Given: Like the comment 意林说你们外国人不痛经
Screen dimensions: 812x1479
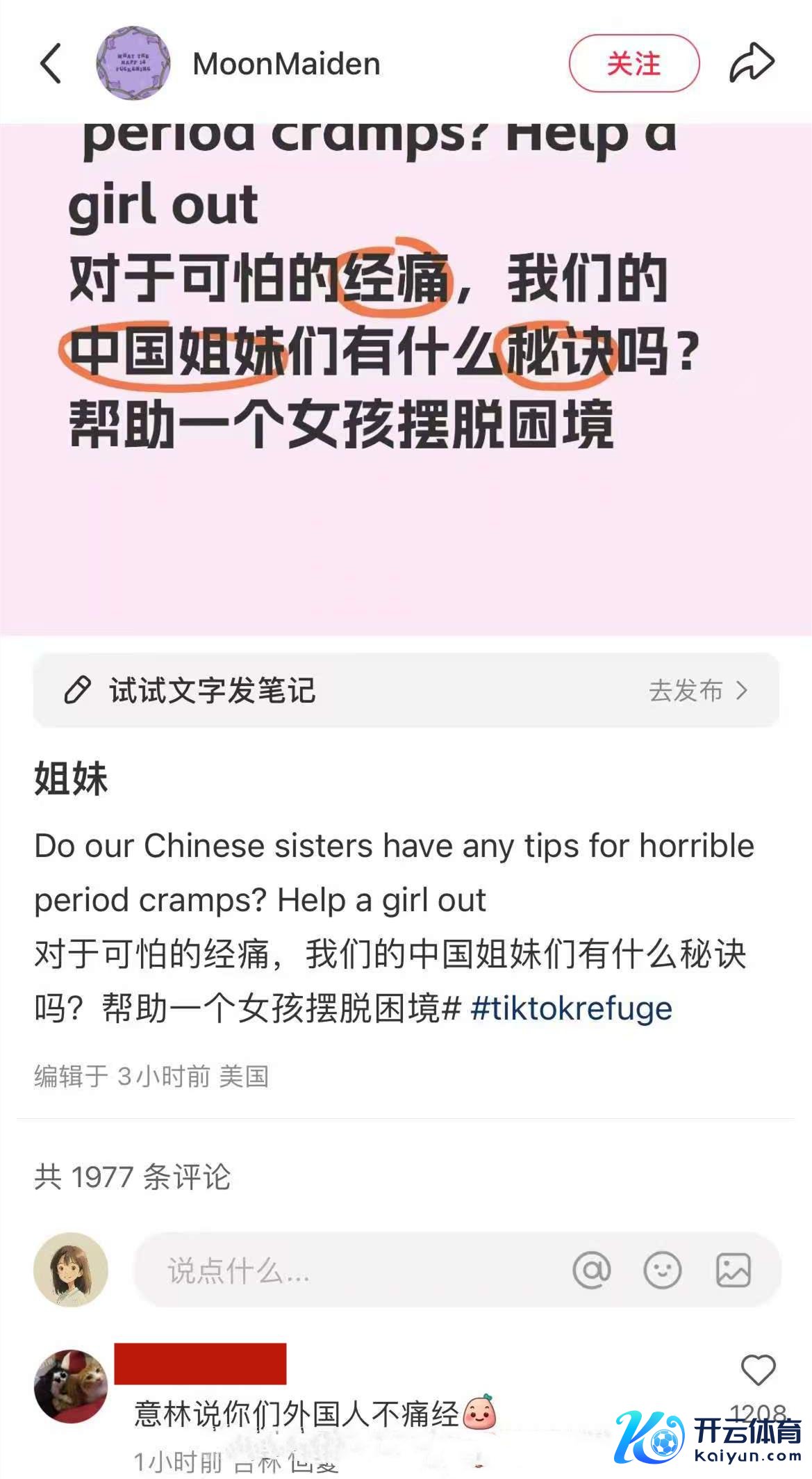Looking at the screenshot, I should tap(757, 1370).
